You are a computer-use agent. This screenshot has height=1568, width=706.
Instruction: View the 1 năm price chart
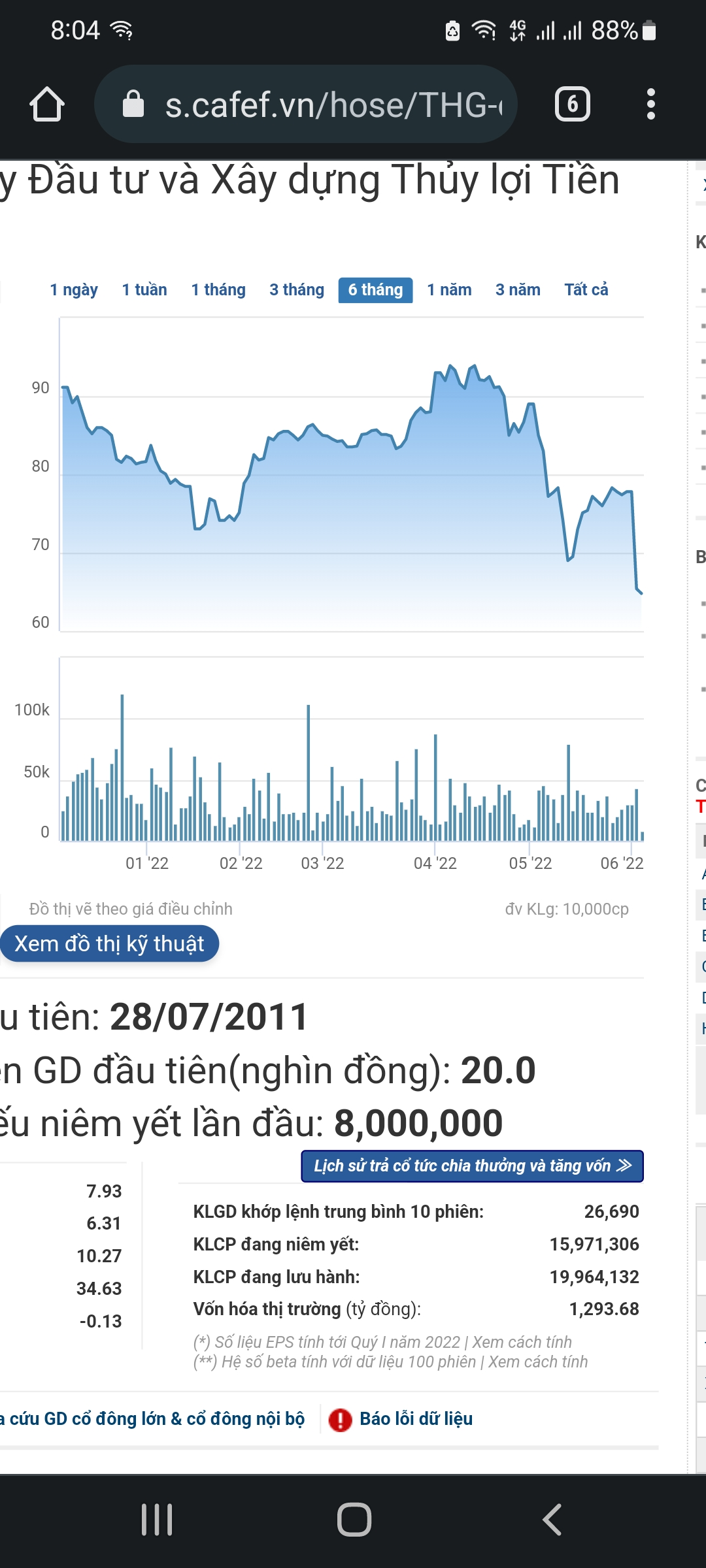click(449, 290)
